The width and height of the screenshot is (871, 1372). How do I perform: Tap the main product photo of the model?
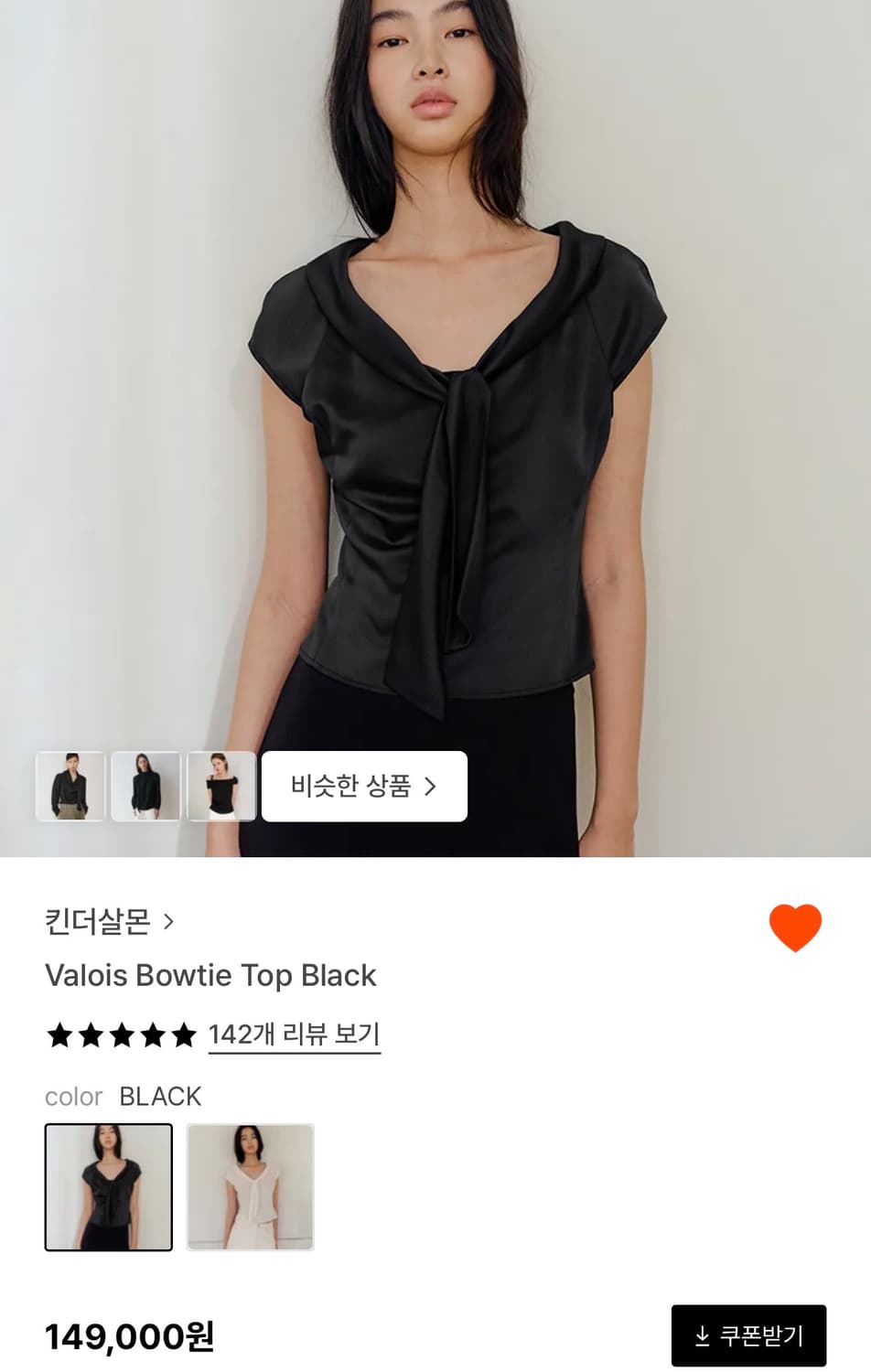coord(435,412)
